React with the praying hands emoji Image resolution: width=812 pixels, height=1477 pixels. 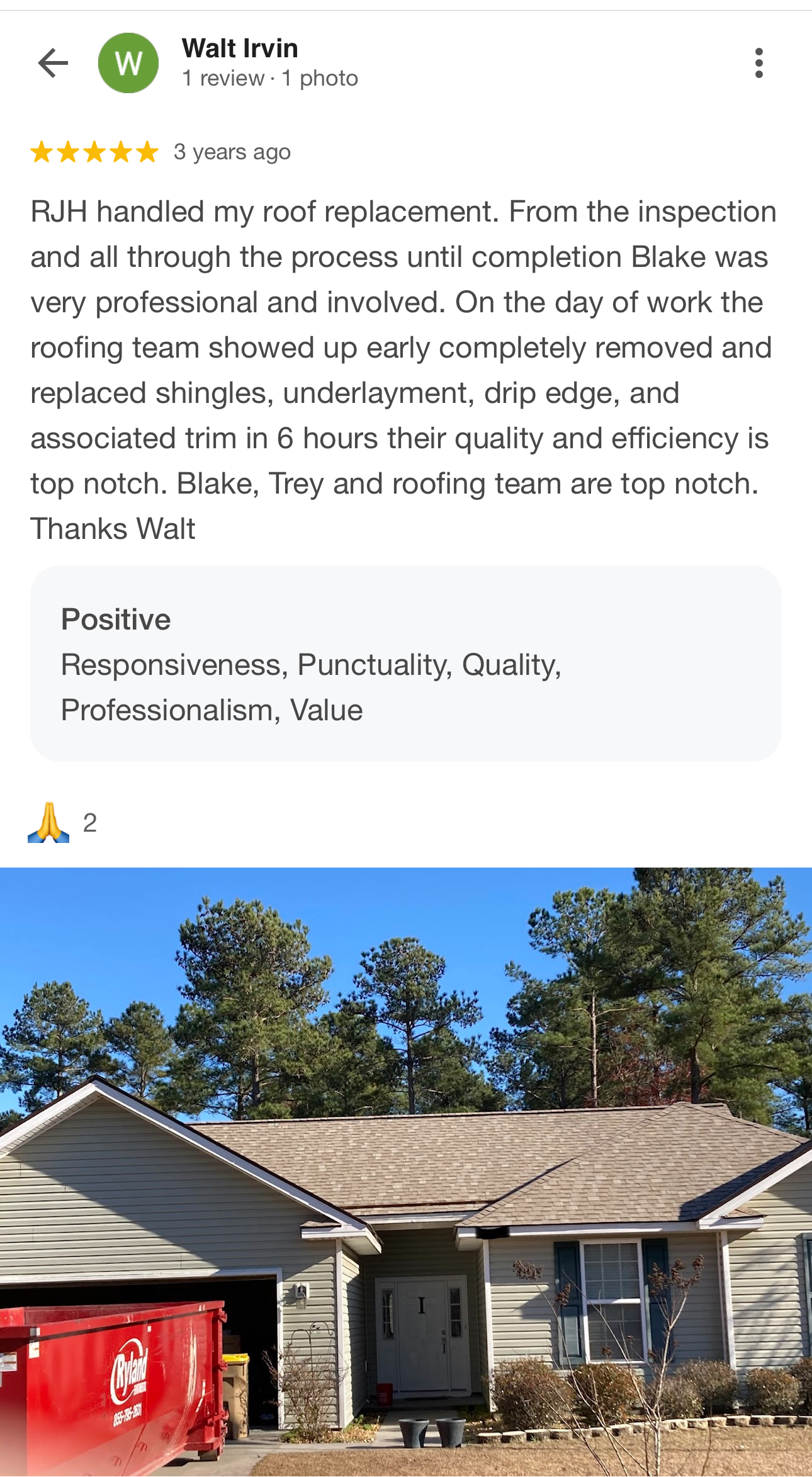[49, 822]
